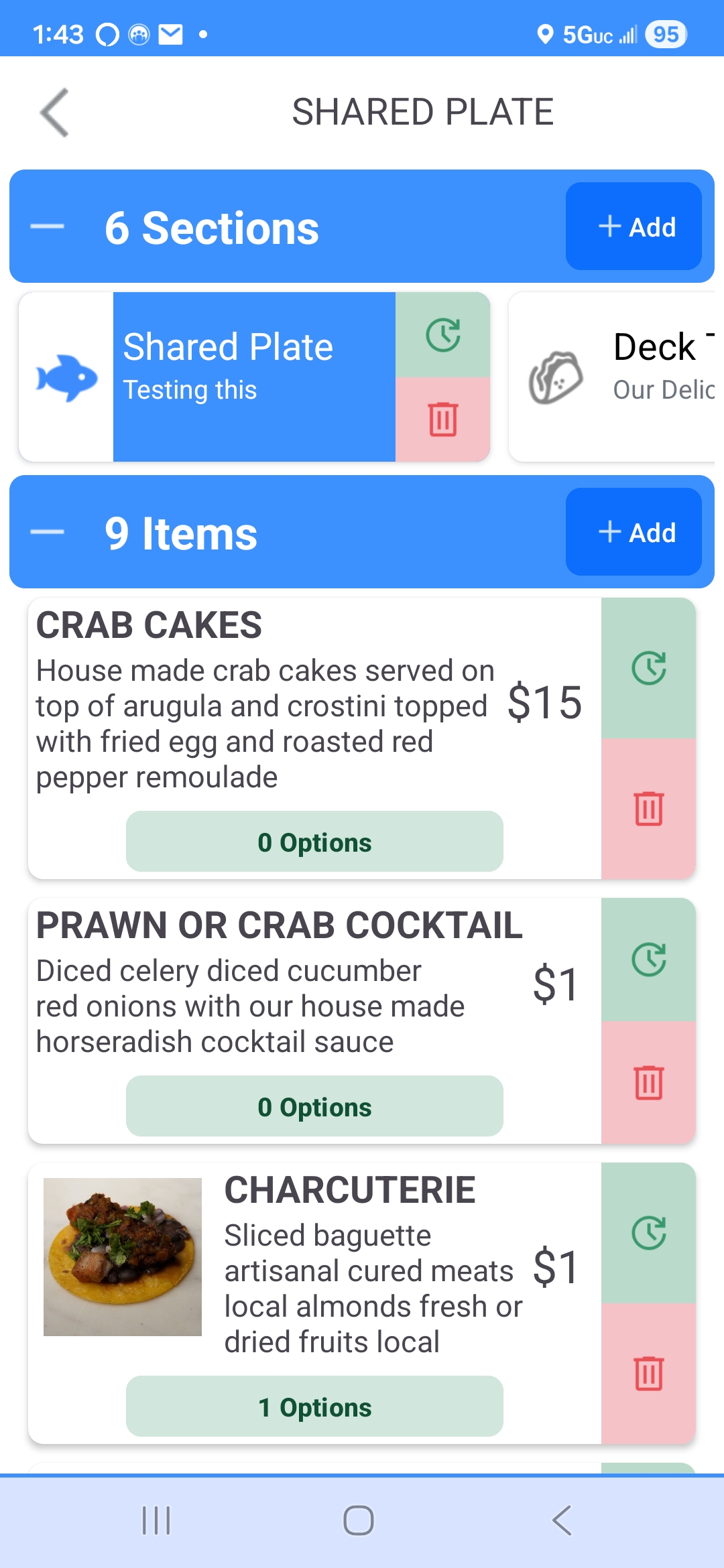Delete the Charcuterie item
This screenshot has height=1568, width=724.
[649, 1374]
